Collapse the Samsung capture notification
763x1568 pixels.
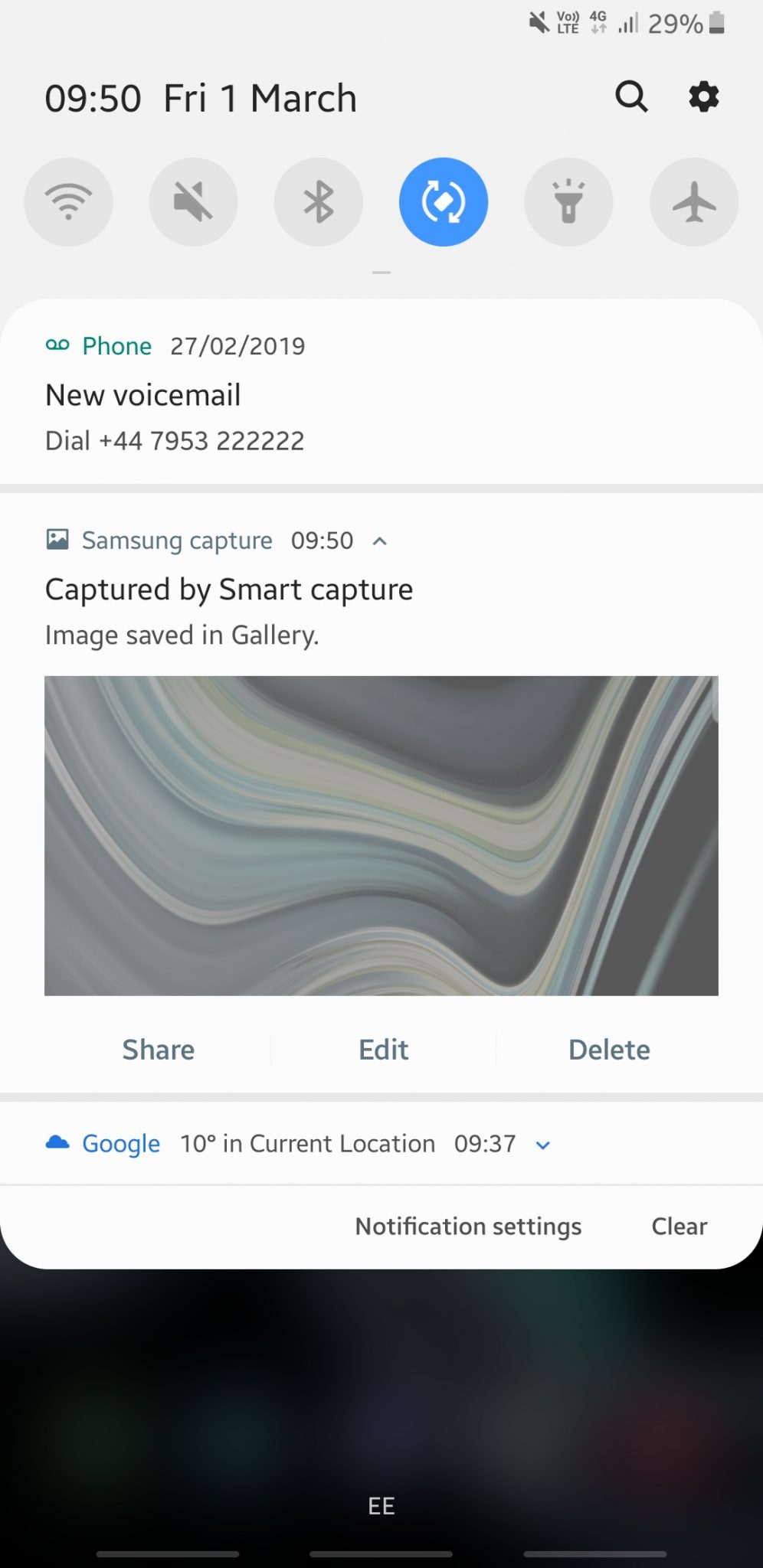(379, 541)
